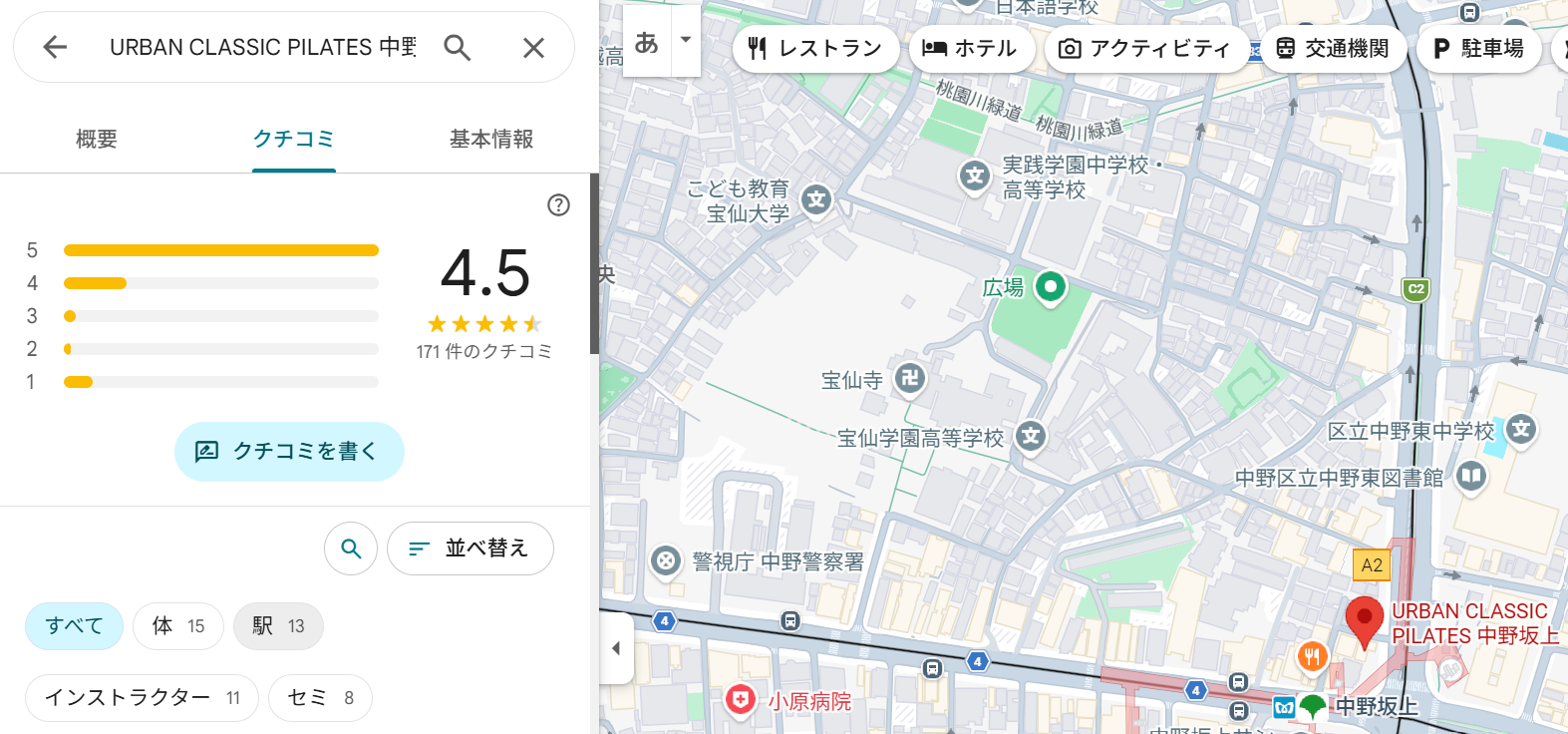Switch to the 概要 tab
1568x734 pixels.
coord(97,139)
